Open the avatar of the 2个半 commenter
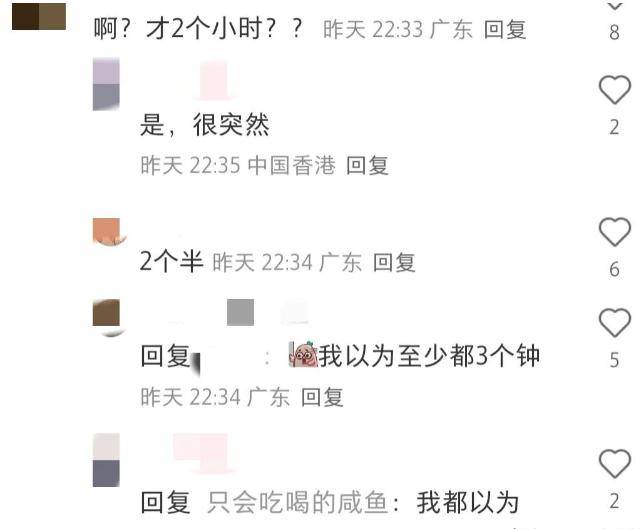Screen dimensions: 642x529 106,232
